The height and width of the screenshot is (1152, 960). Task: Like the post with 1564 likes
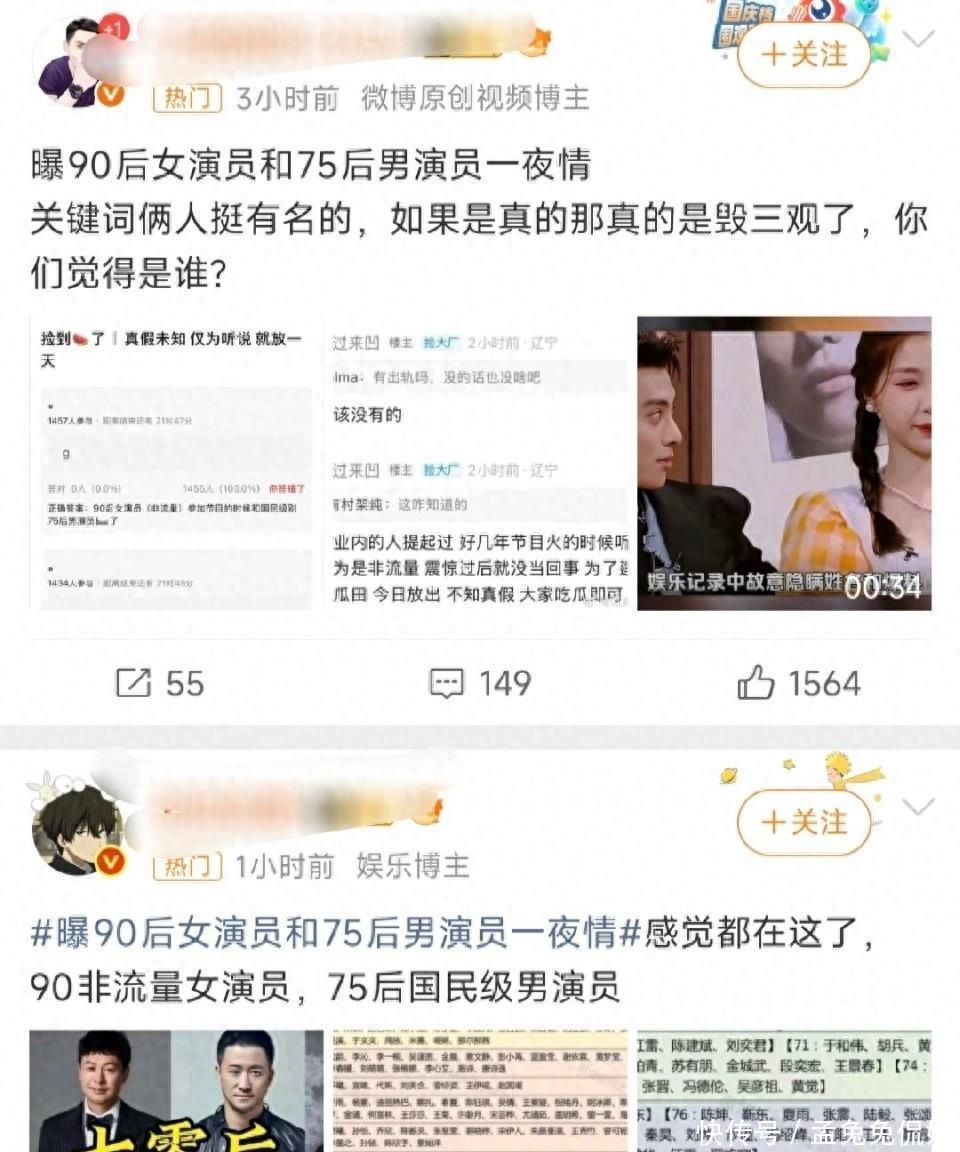[798, 684]
